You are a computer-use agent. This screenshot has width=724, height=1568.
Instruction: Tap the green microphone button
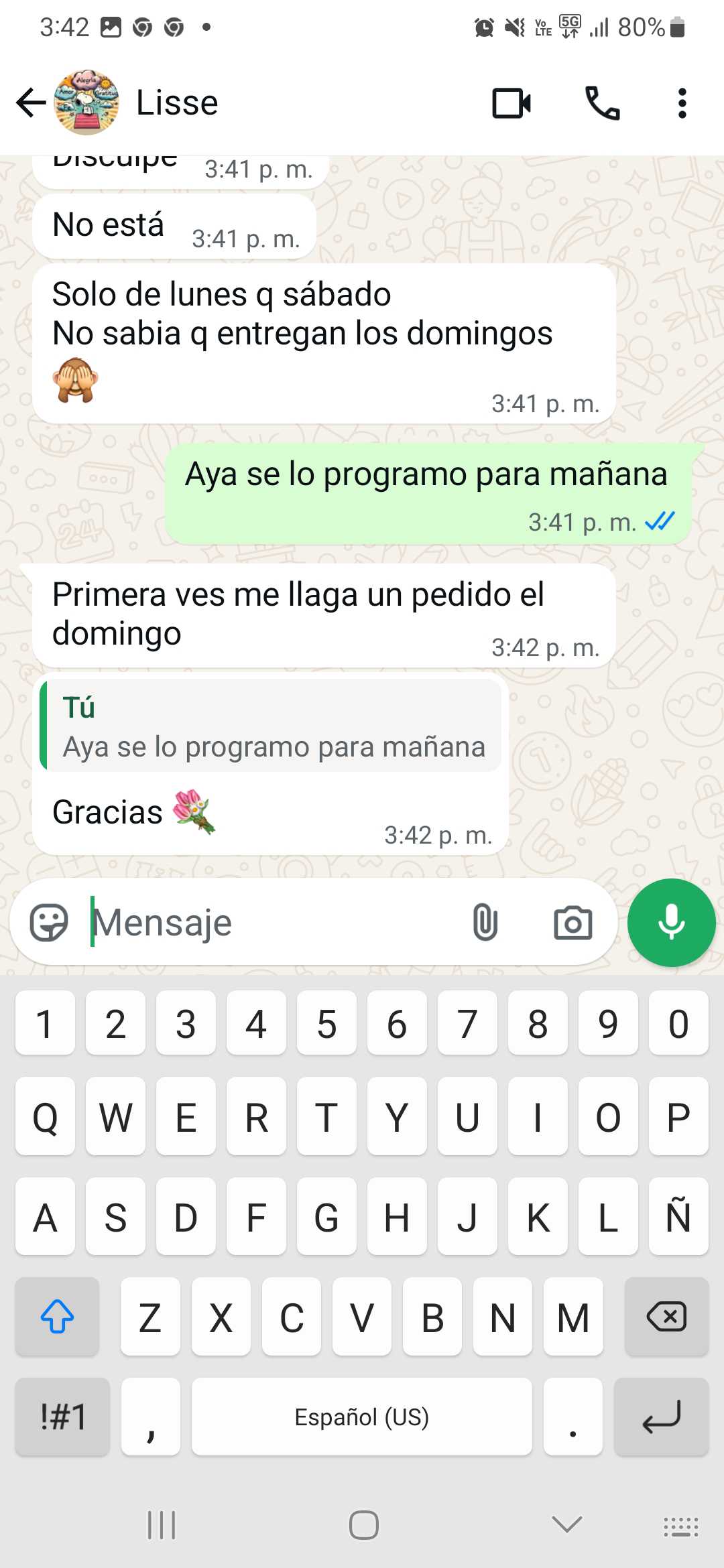671,923
